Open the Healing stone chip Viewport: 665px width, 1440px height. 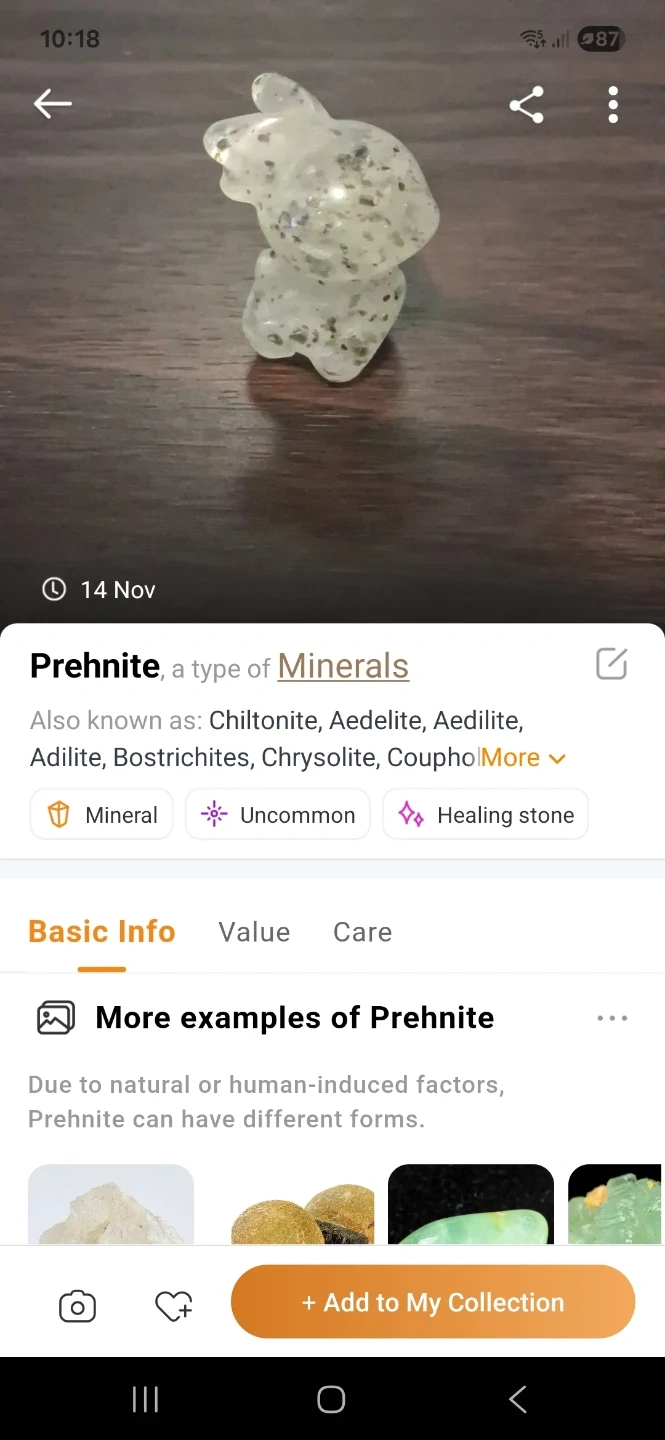pyautogui.click(x=486, y=815)
